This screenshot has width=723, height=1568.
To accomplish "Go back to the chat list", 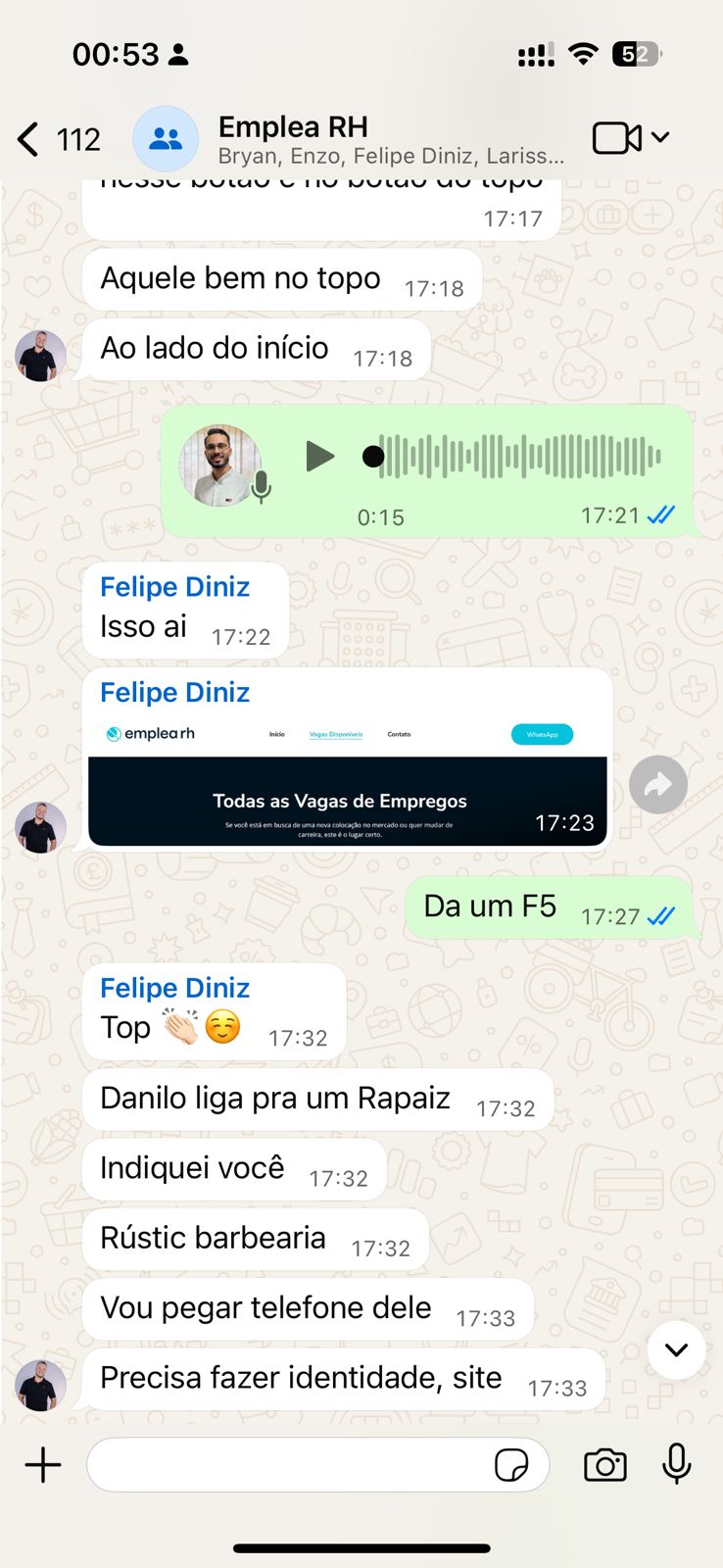I will click(x=29, y=139).
